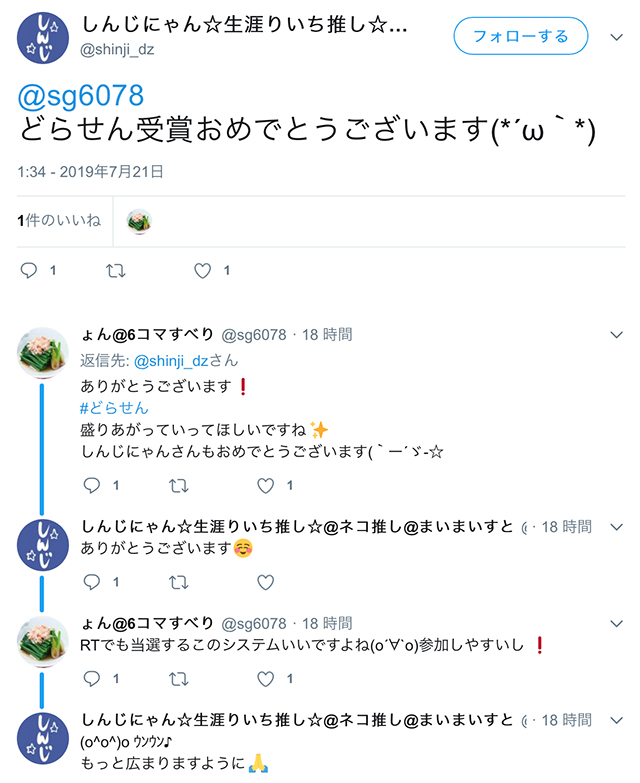The image size is (640, 783).
Task: Retweet the reply with 盛りあがっていってほしいですね
Action: point(178,485)
